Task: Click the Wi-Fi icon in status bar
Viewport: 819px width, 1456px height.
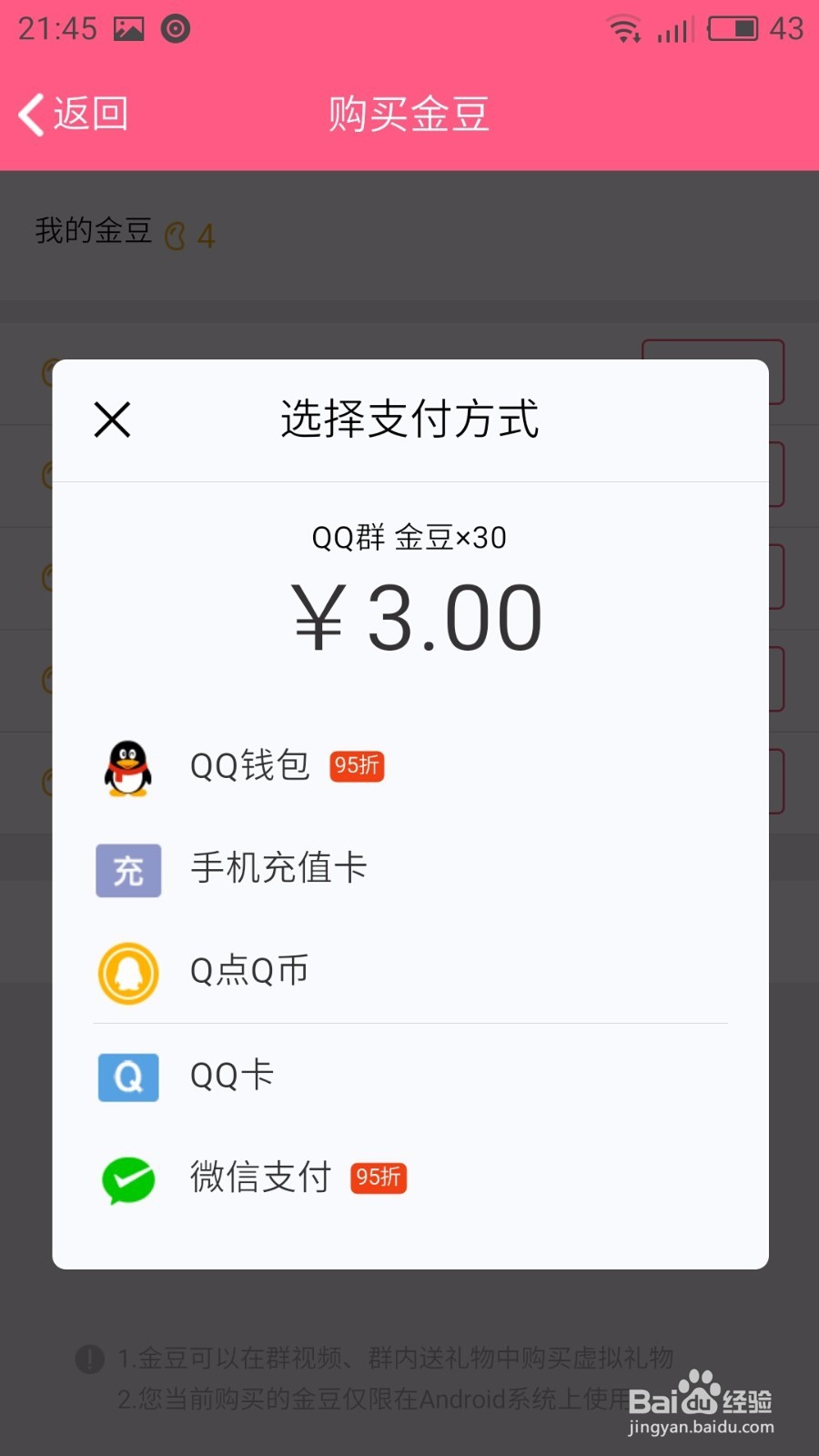Action: tap(624, 27)
